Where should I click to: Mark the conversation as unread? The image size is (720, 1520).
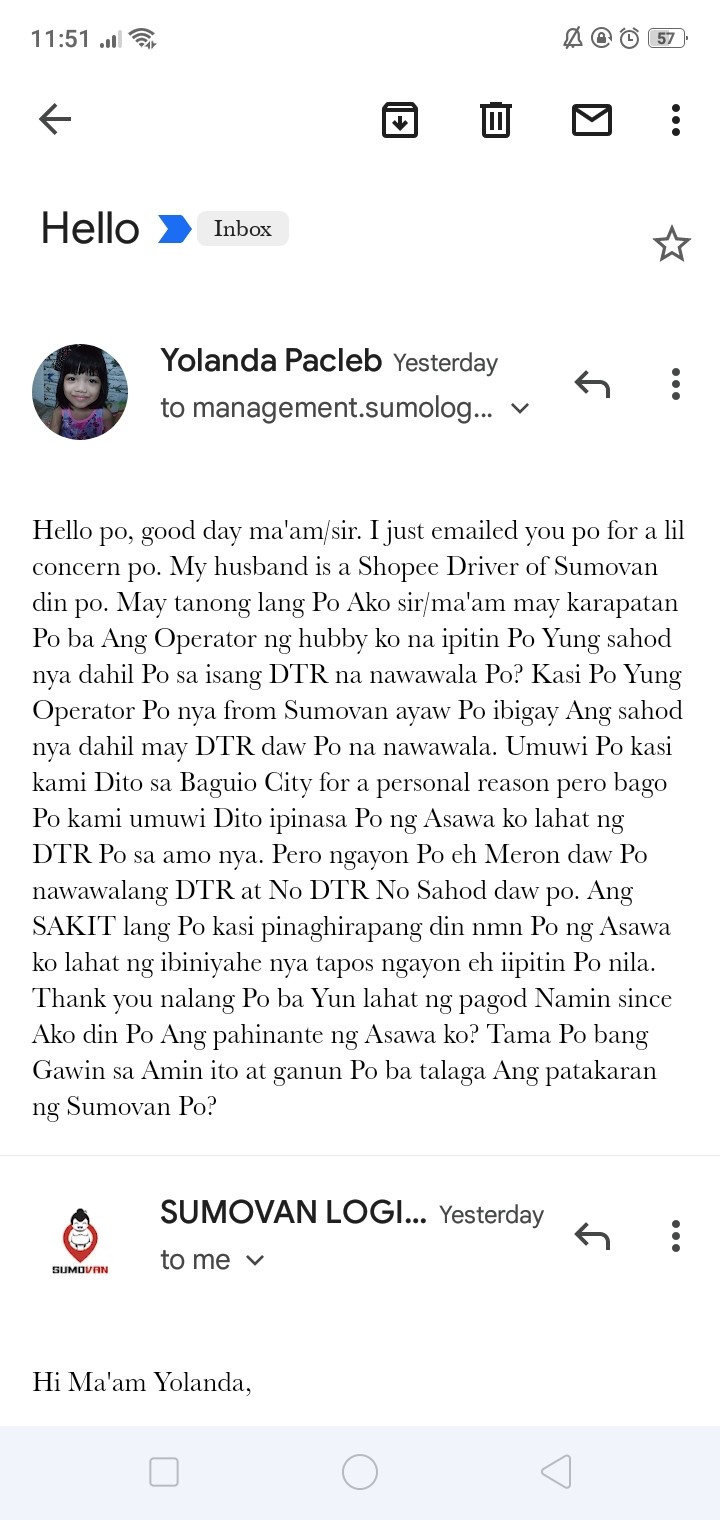[x=592, y=120]
